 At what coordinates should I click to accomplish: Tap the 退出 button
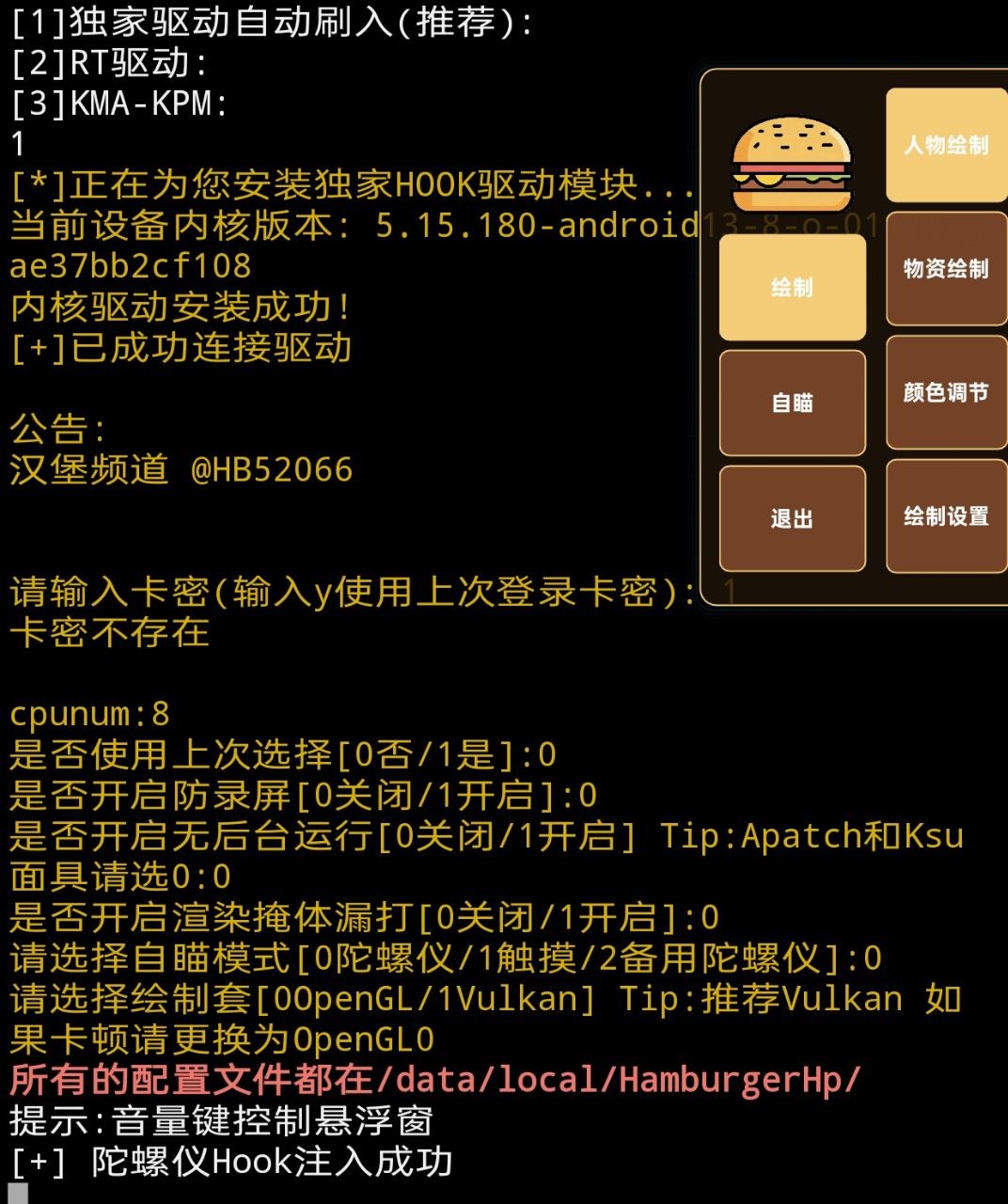tap(792, 518)
